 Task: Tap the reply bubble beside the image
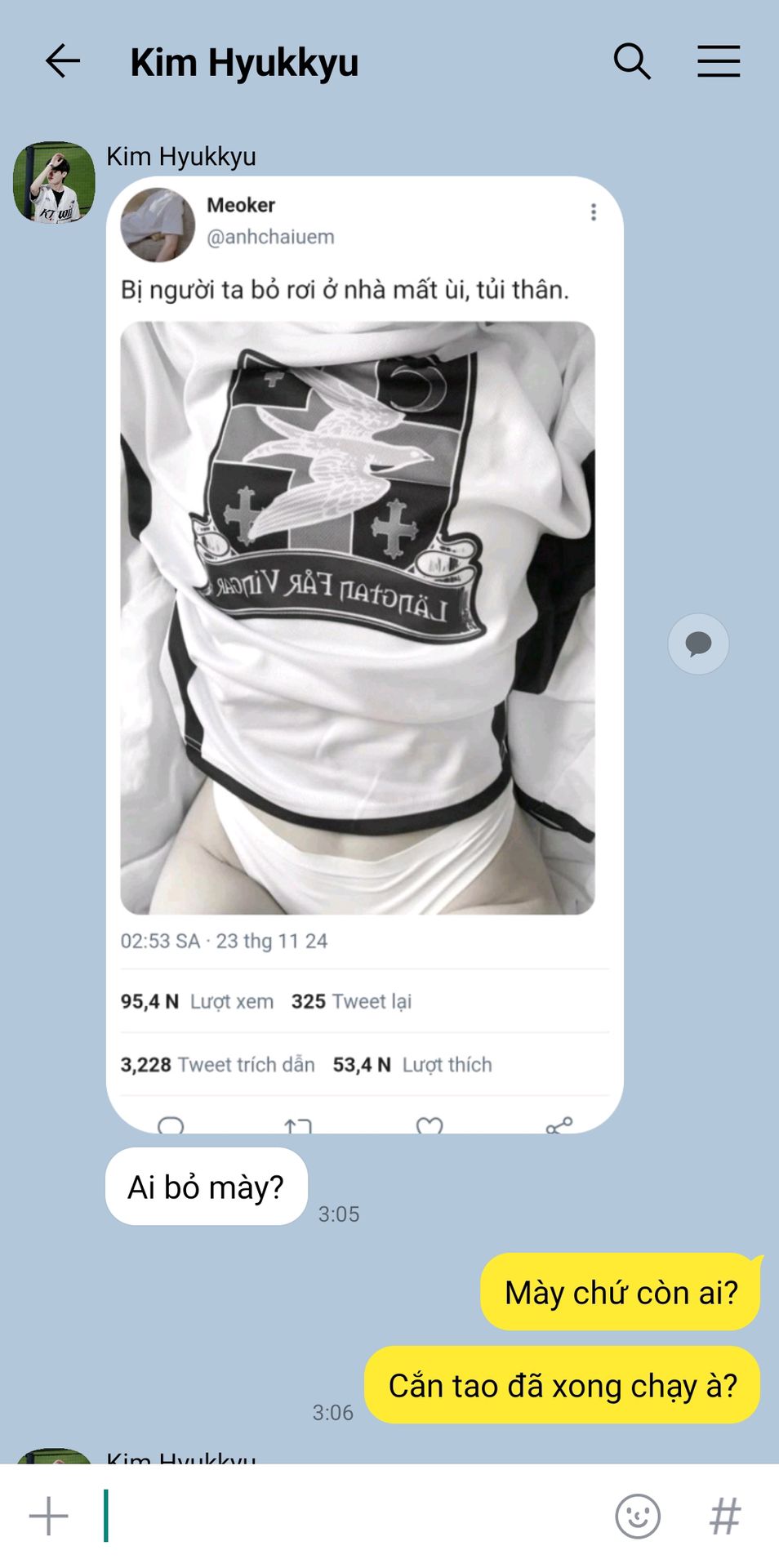point(698,644)
